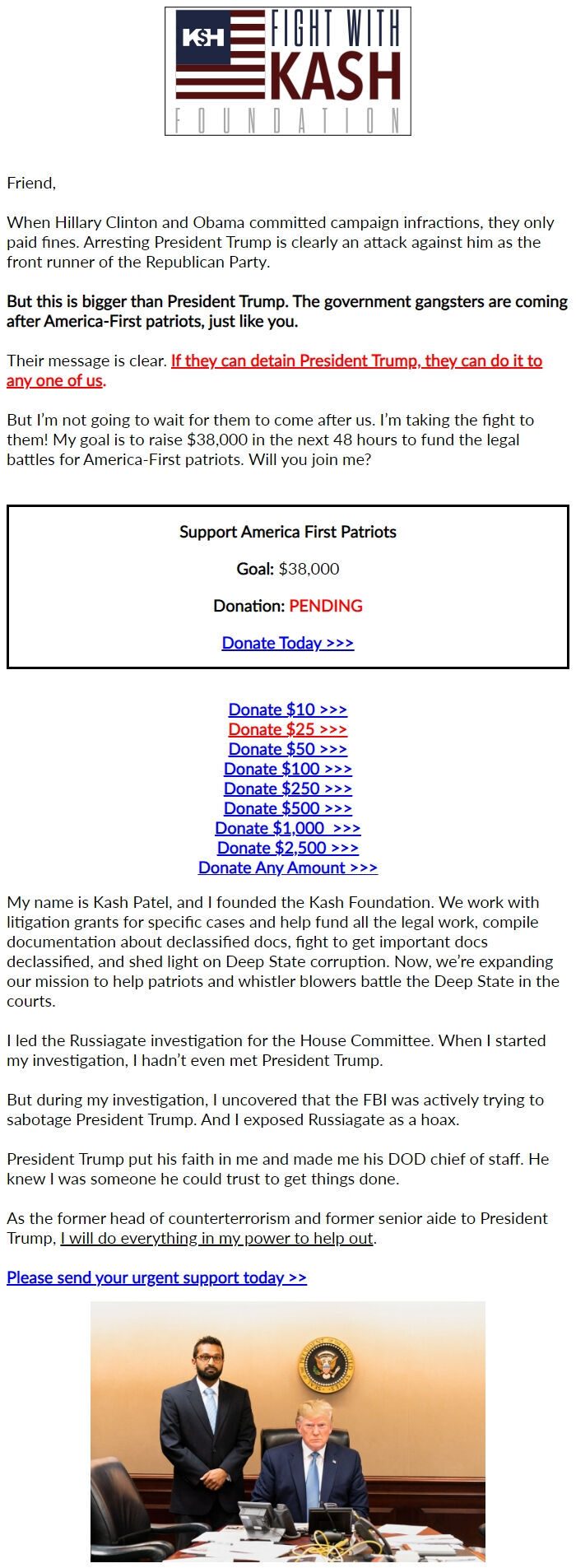Select the Donate $25 link
The width and height of the screenshot is (576, 1568).
click(288, 729)
